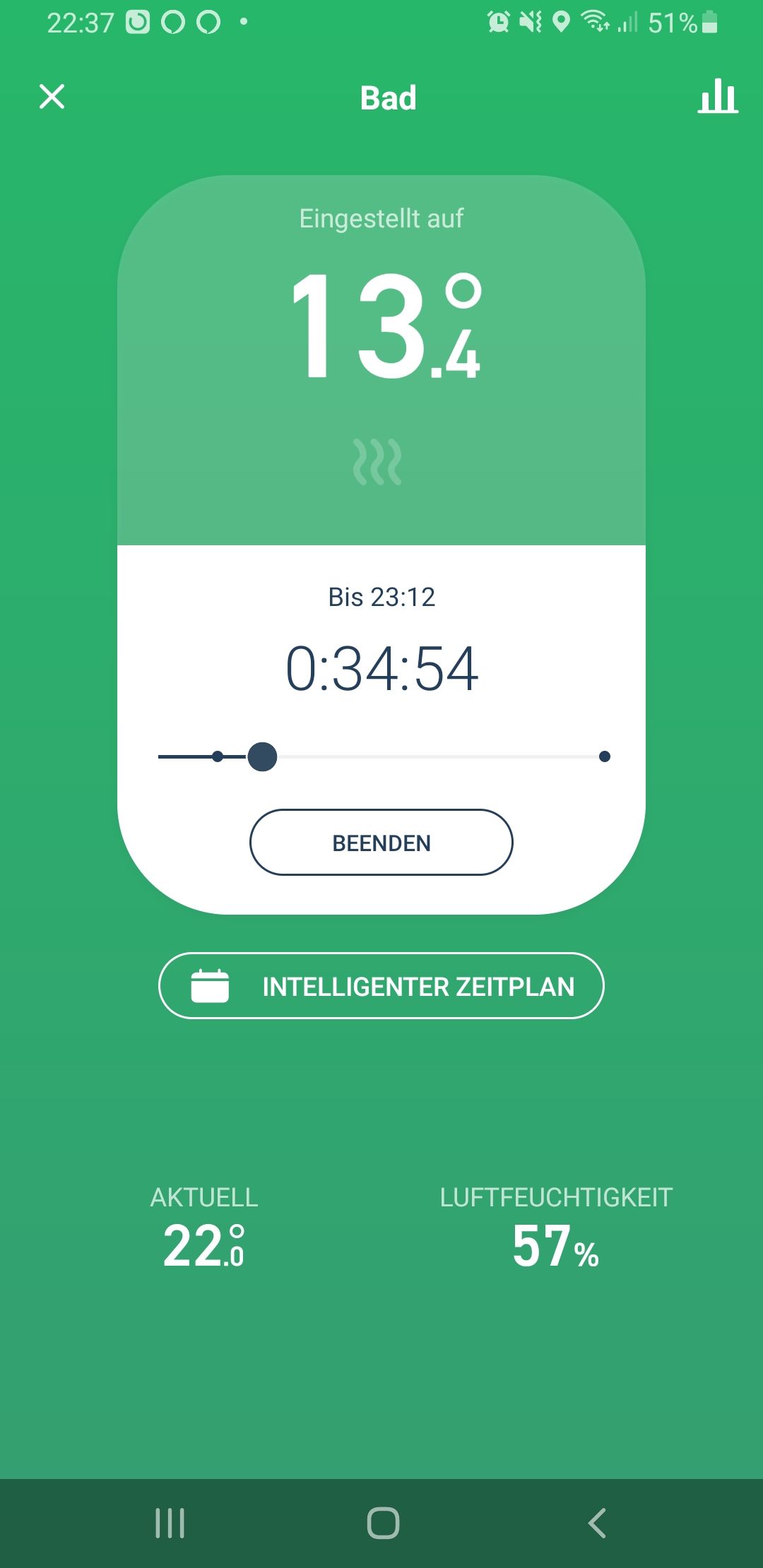Tap the timer duration slider handle
Viewport: 763px width, 1568px height.
(262, 756)
